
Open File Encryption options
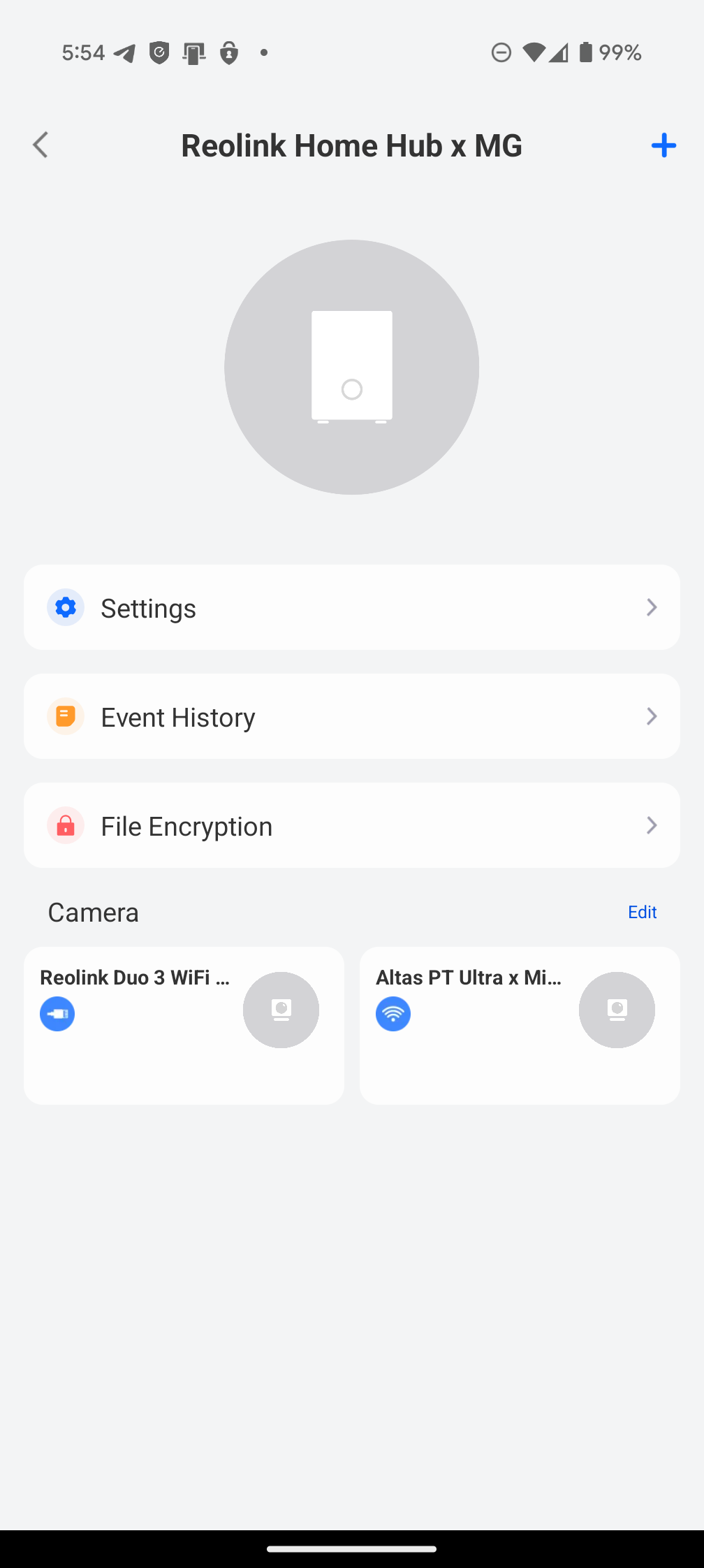point(351,825)
